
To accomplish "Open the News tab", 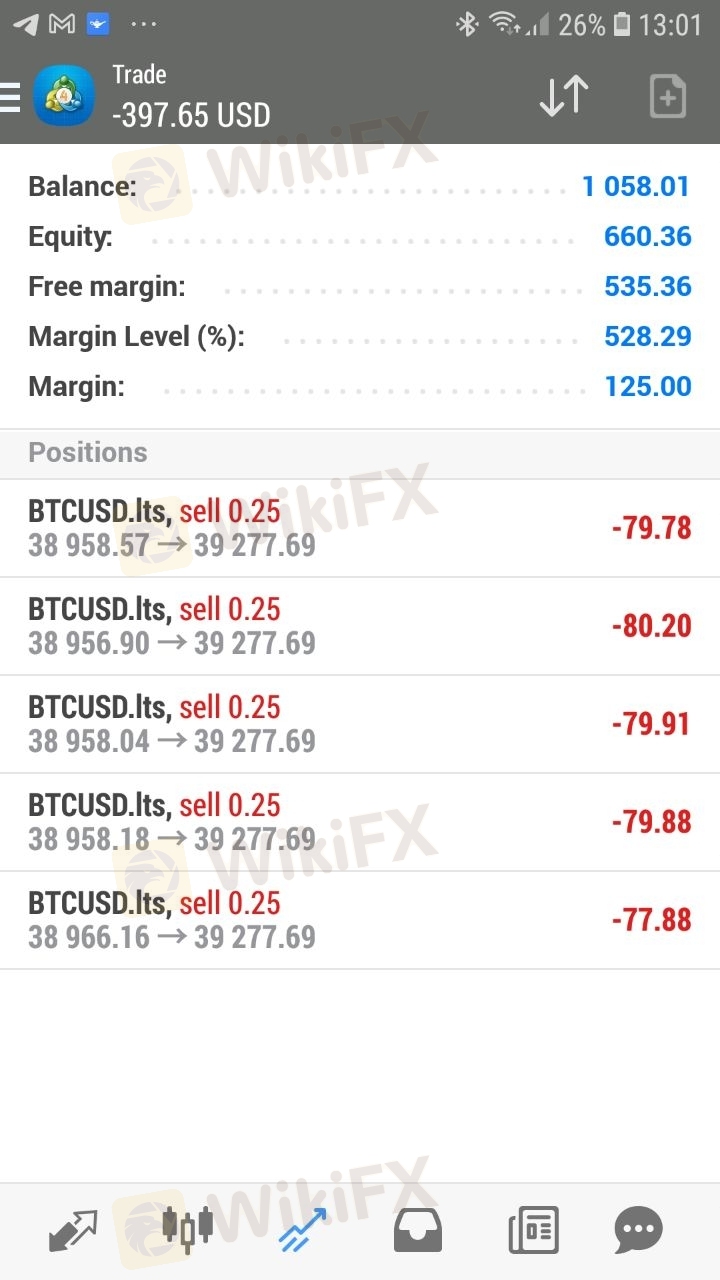I will click(533, 1231).
